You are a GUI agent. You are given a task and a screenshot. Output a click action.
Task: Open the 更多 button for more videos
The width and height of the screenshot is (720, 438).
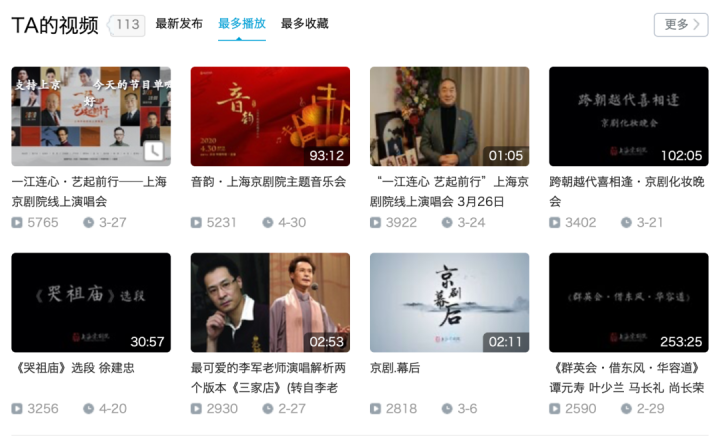(680, 25)
